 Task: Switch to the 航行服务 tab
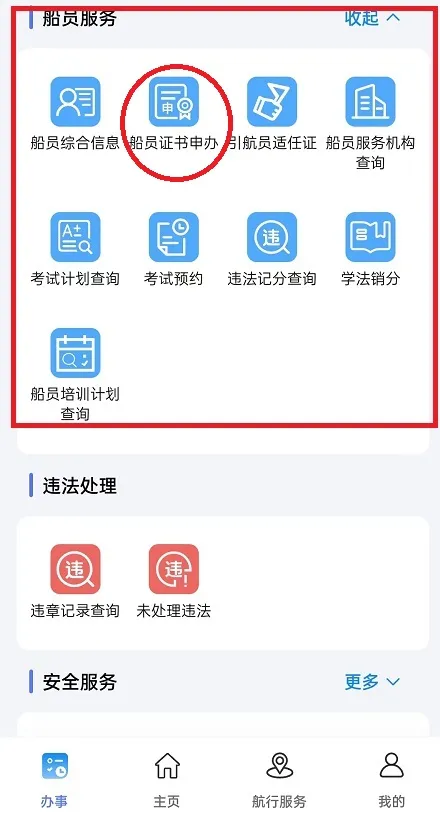[x=279, y=781]
